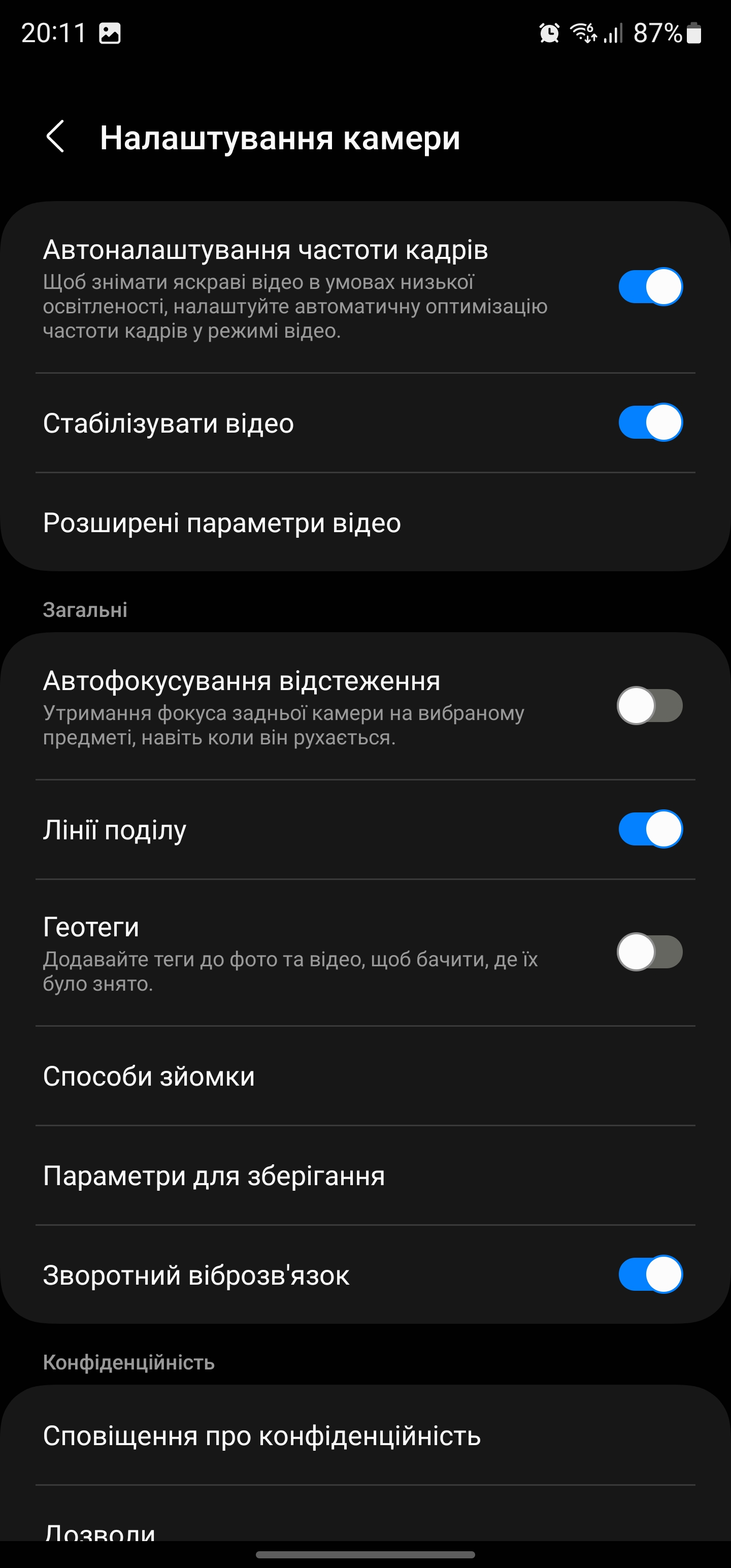Turn off Автоналаштування частоти кадрів switch
731x1568 pixels.
point(649,287)
